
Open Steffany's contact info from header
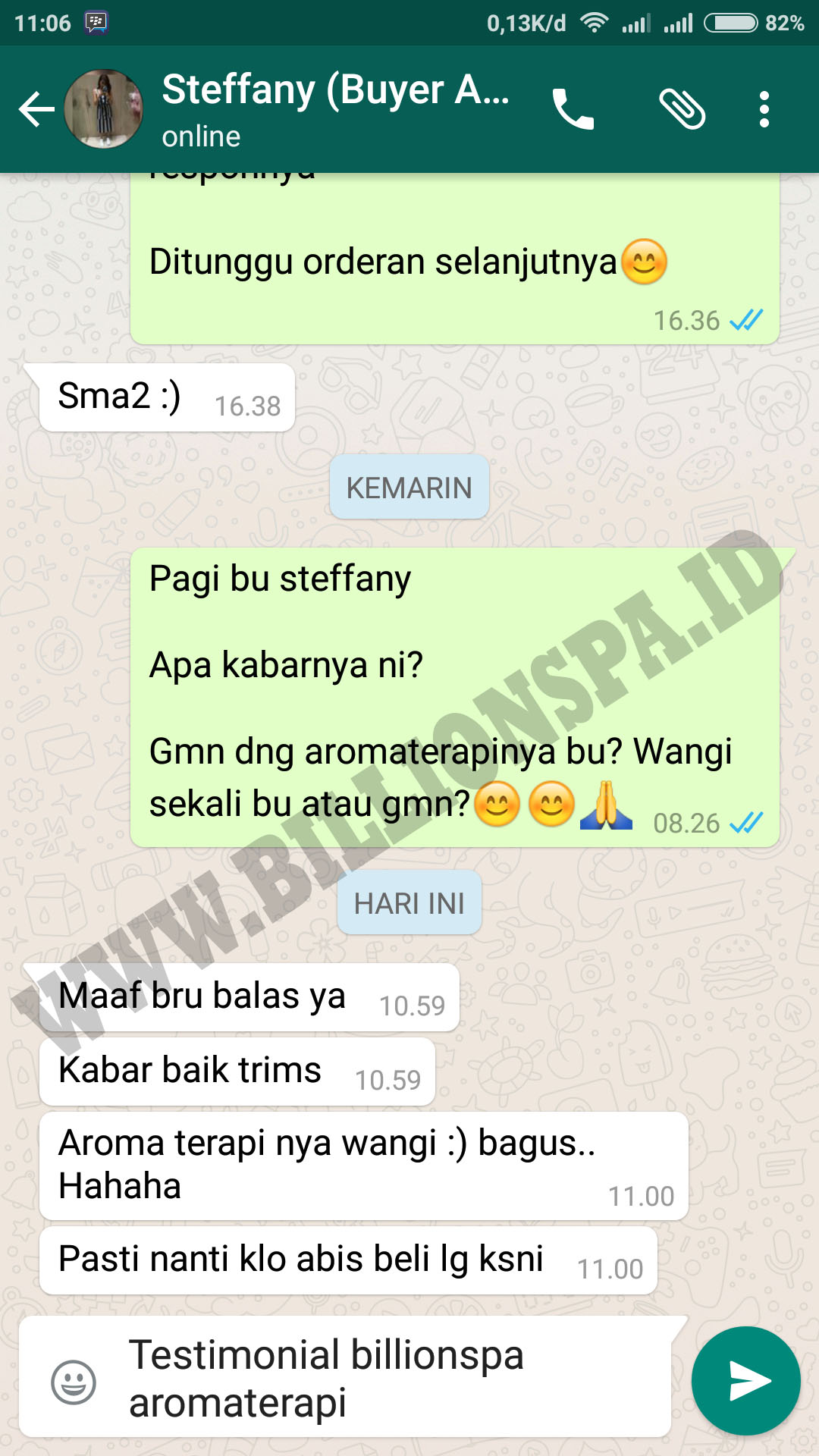(335, 109)
